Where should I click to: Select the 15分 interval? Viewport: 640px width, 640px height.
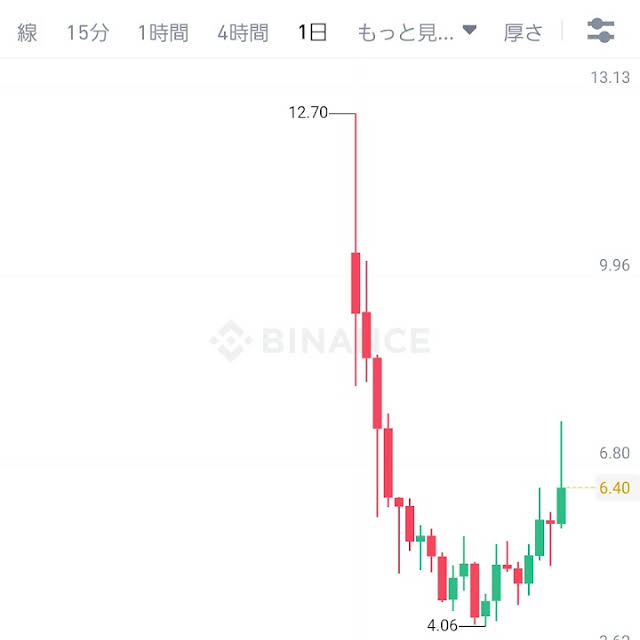coord(88,32)
